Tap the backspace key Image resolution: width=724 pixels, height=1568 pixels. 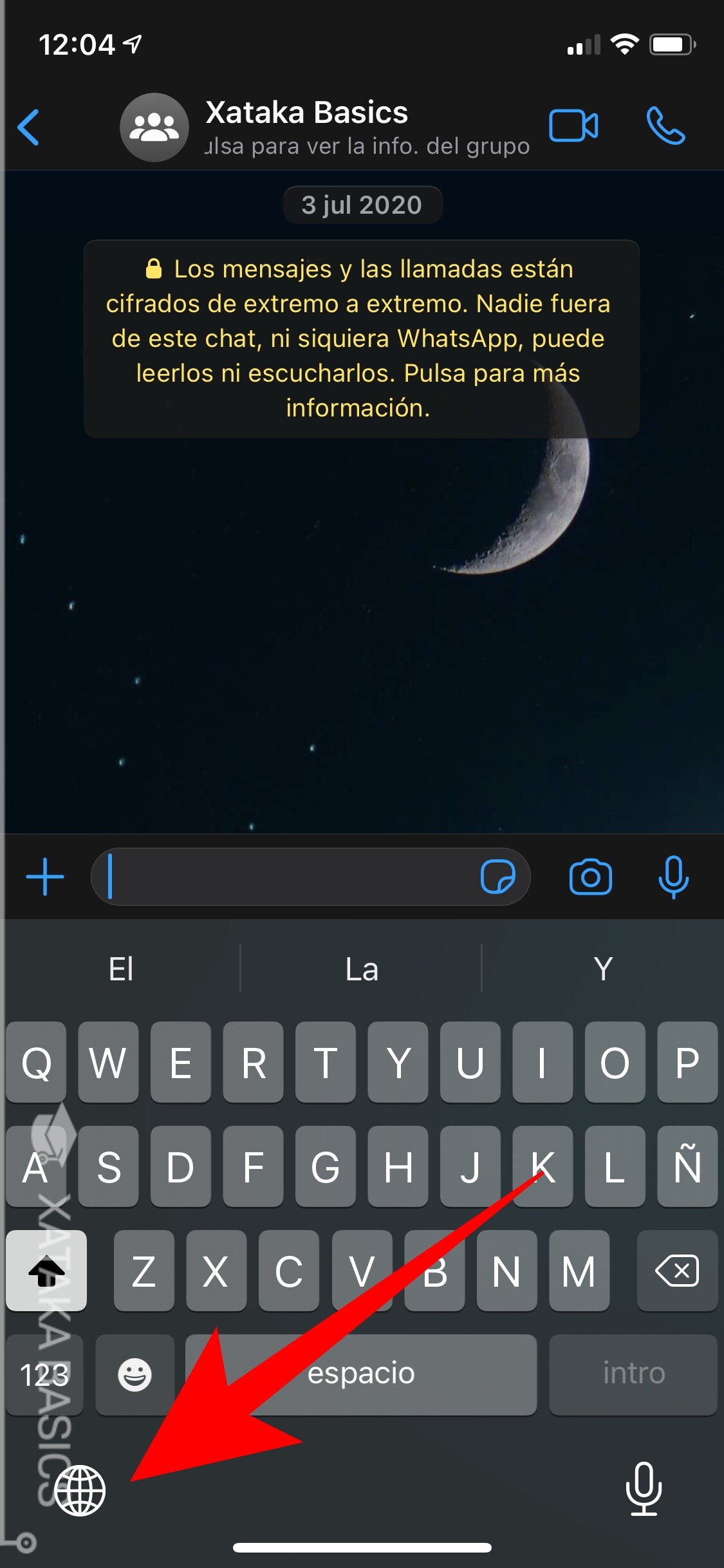(x=677, y=1271)
